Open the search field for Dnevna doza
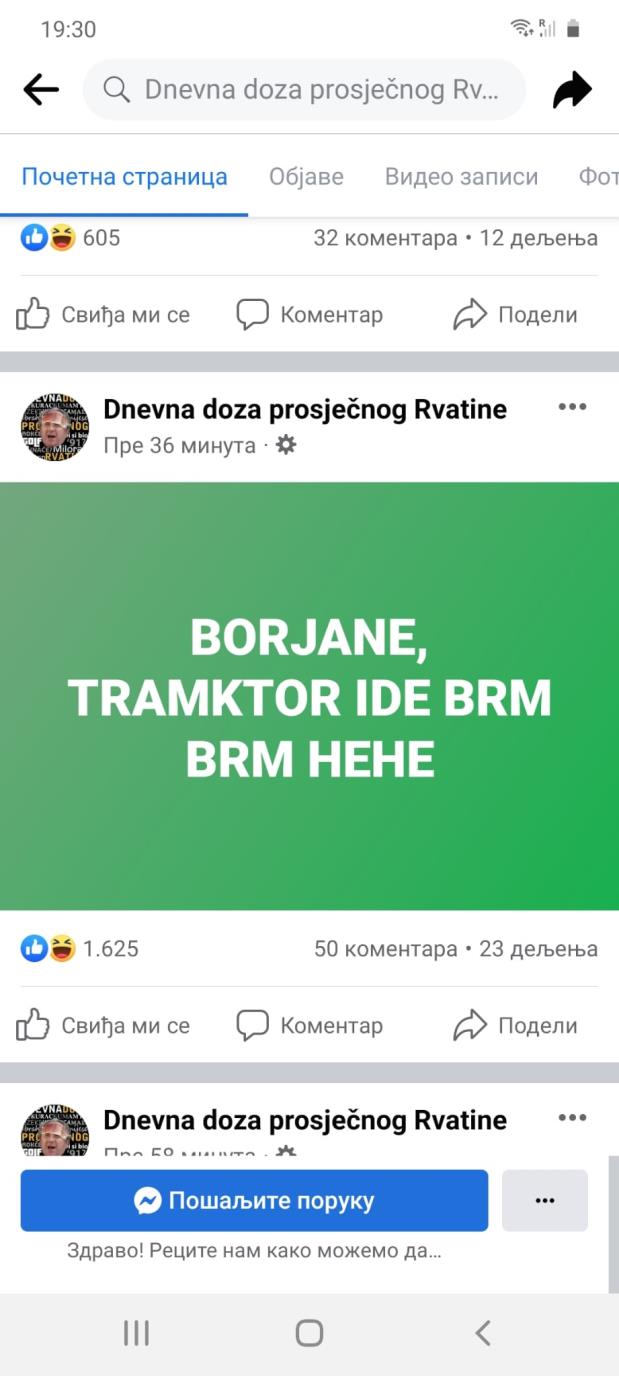619x1376 pixels. pos(304,90)
